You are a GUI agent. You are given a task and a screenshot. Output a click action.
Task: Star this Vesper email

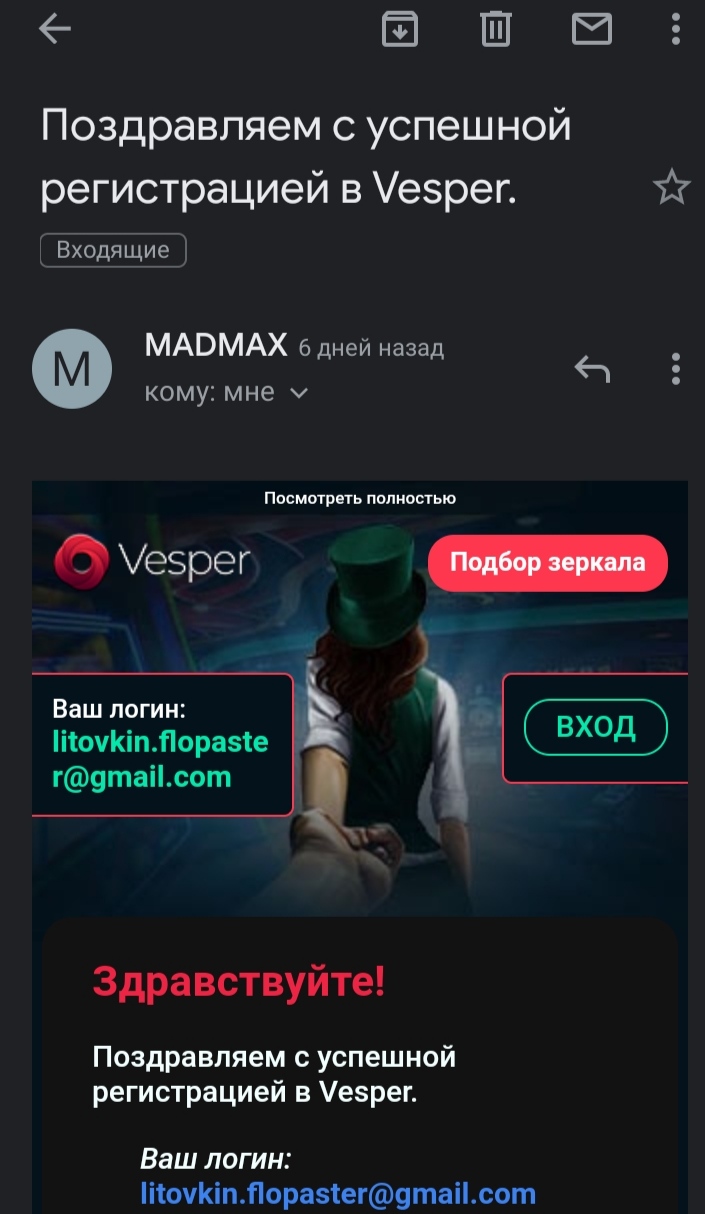point(671,188)
